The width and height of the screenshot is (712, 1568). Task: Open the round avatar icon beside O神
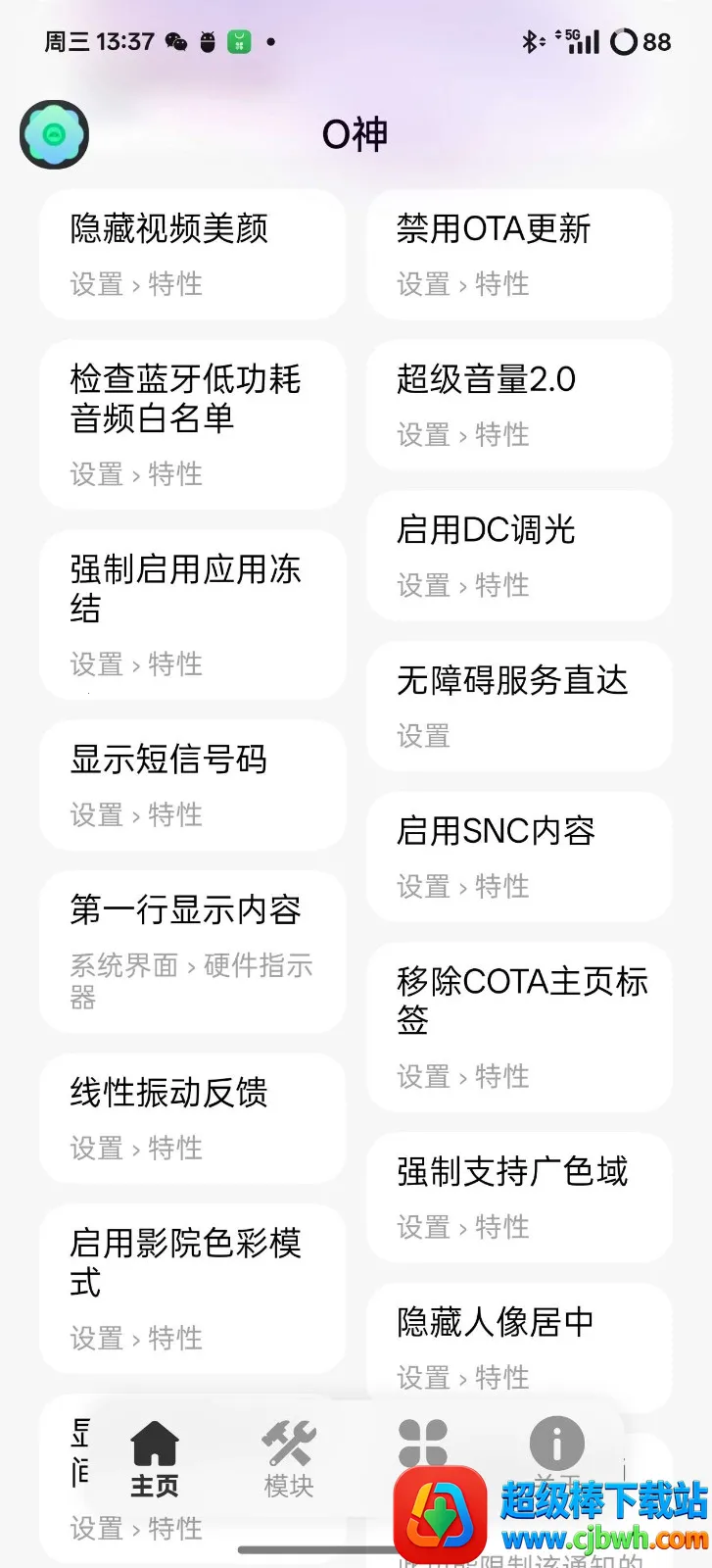(55, 134)
